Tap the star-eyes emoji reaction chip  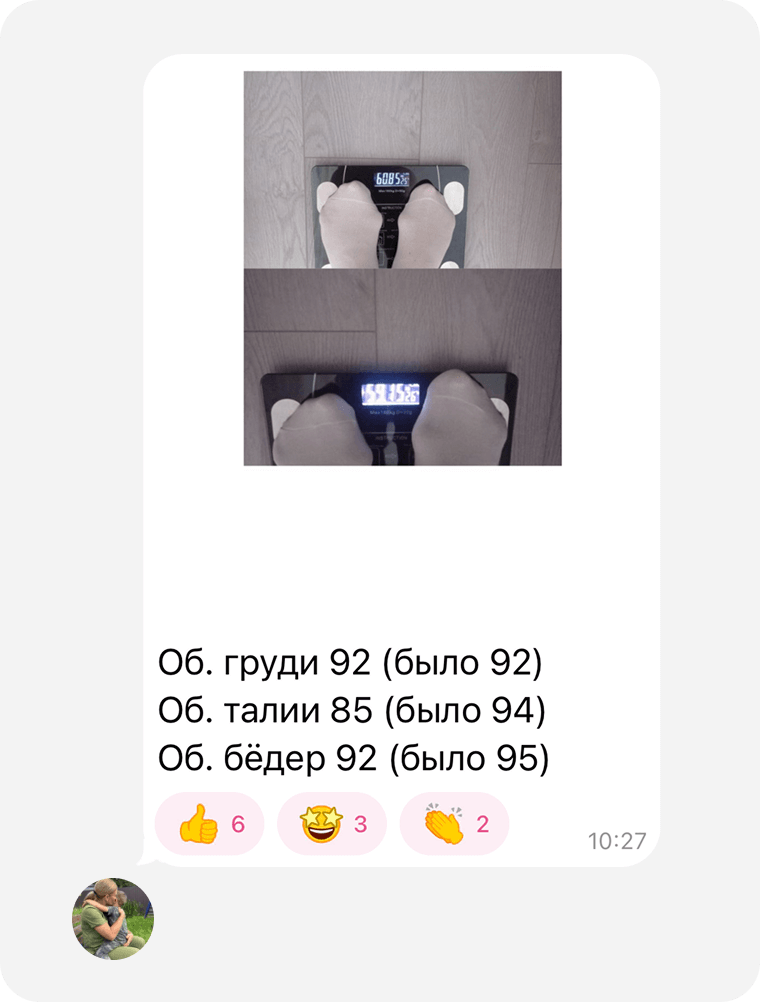(332, 825)
